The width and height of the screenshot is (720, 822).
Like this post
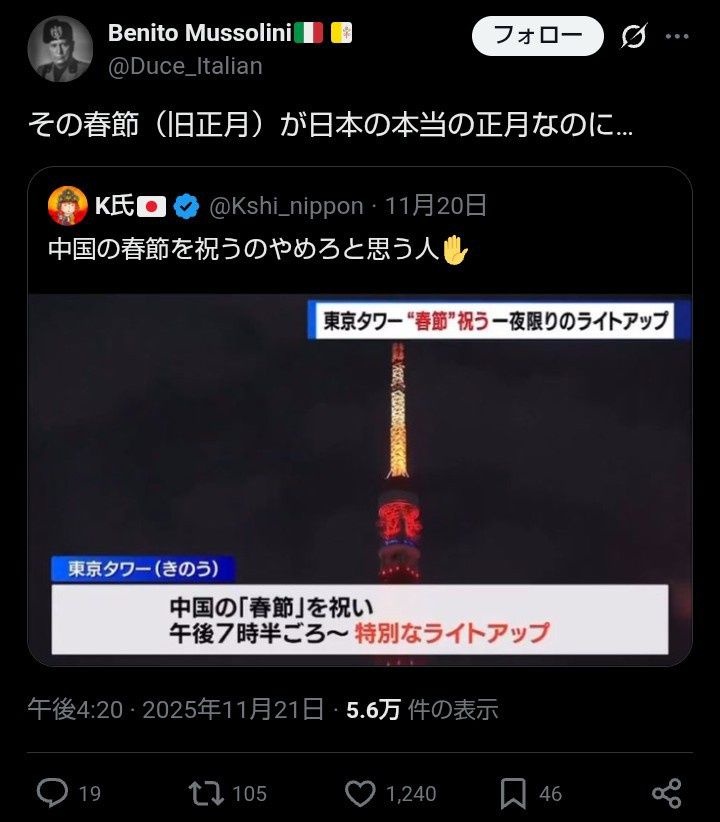pyautogui.click(x=360, y=793)
